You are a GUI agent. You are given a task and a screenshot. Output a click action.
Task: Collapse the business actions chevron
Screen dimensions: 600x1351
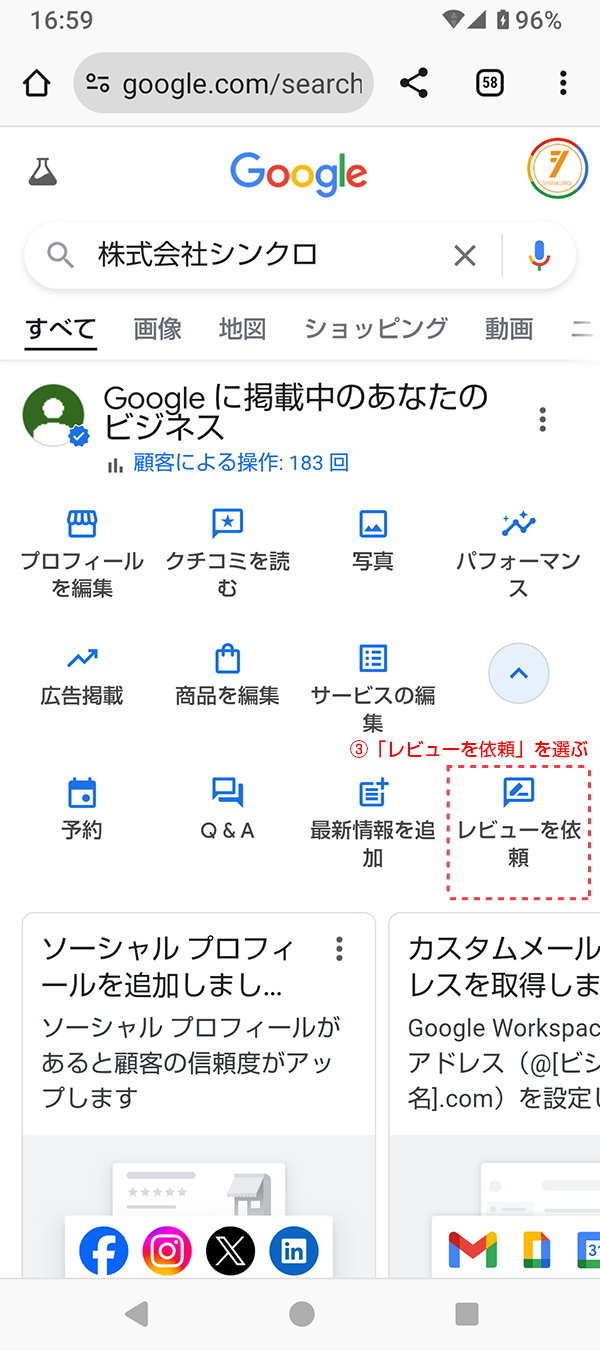click(518, 673)
